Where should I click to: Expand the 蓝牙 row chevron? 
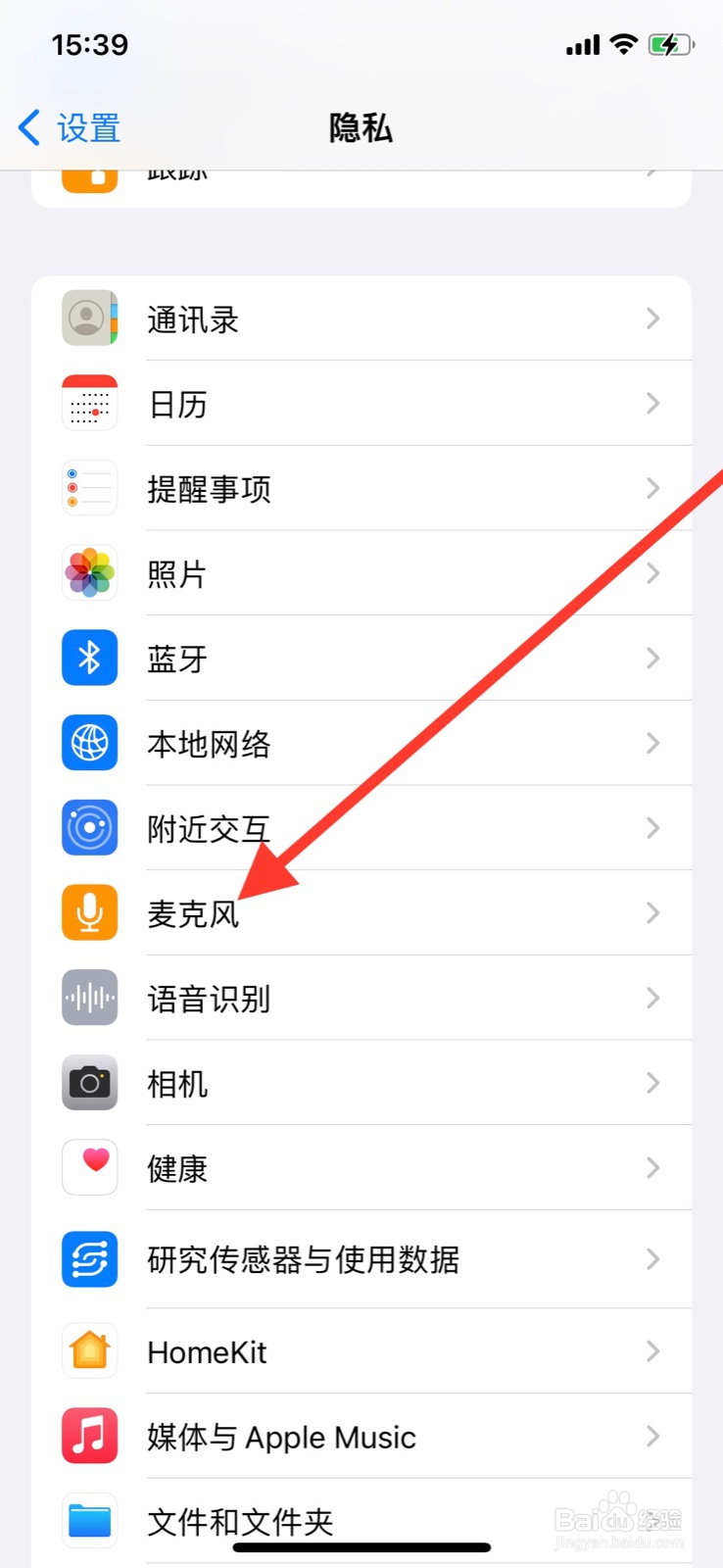point(652,658)
